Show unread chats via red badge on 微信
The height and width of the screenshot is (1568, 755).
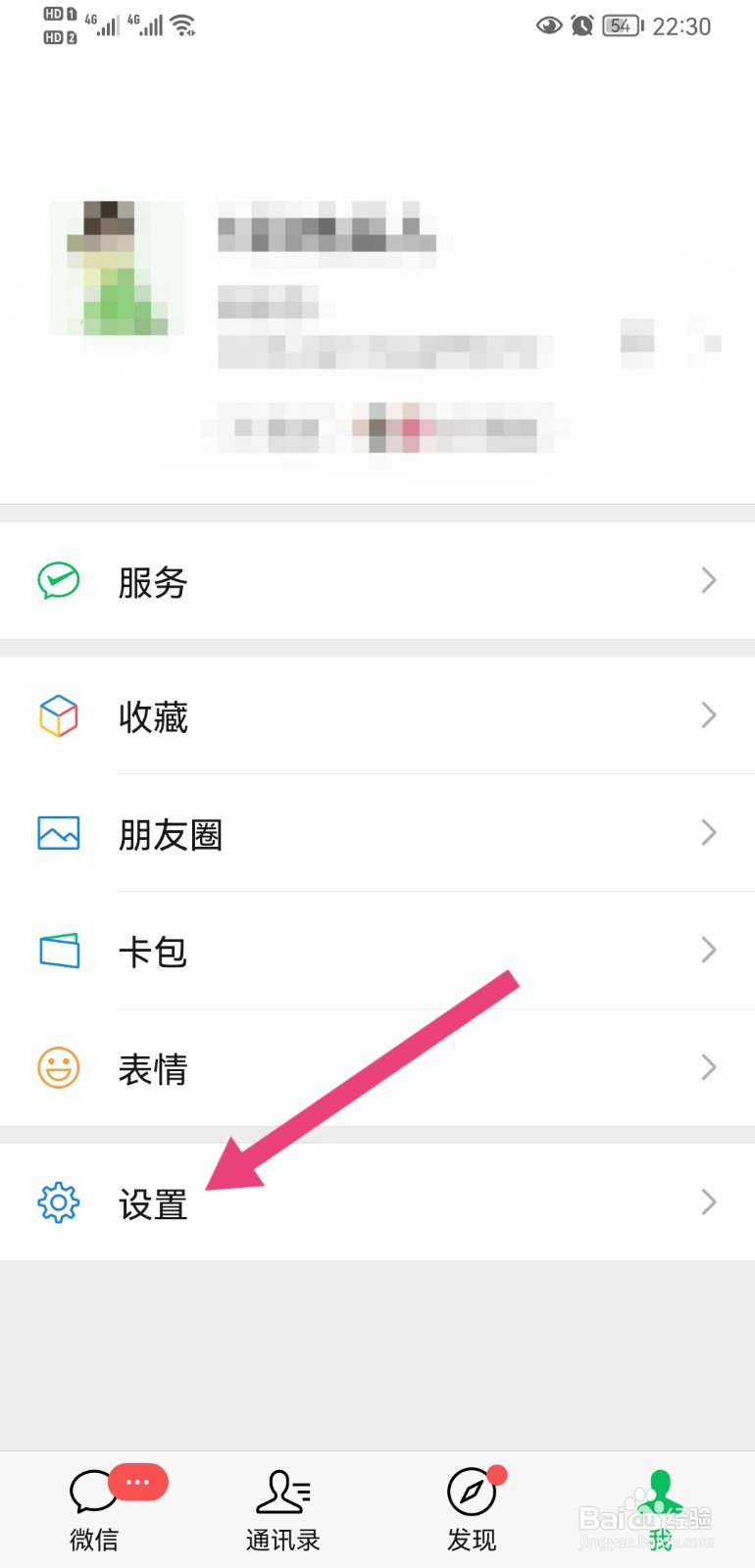[x=137, y=1482]
